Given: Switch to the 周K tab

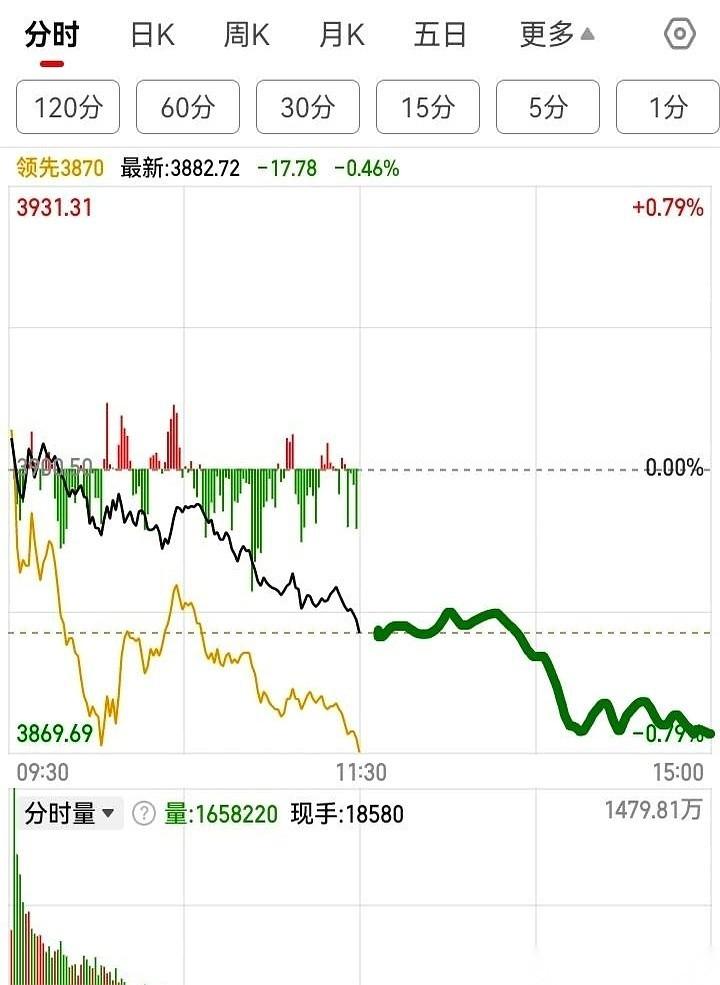Looking at the screenshot, I should [x=246, y=33].
